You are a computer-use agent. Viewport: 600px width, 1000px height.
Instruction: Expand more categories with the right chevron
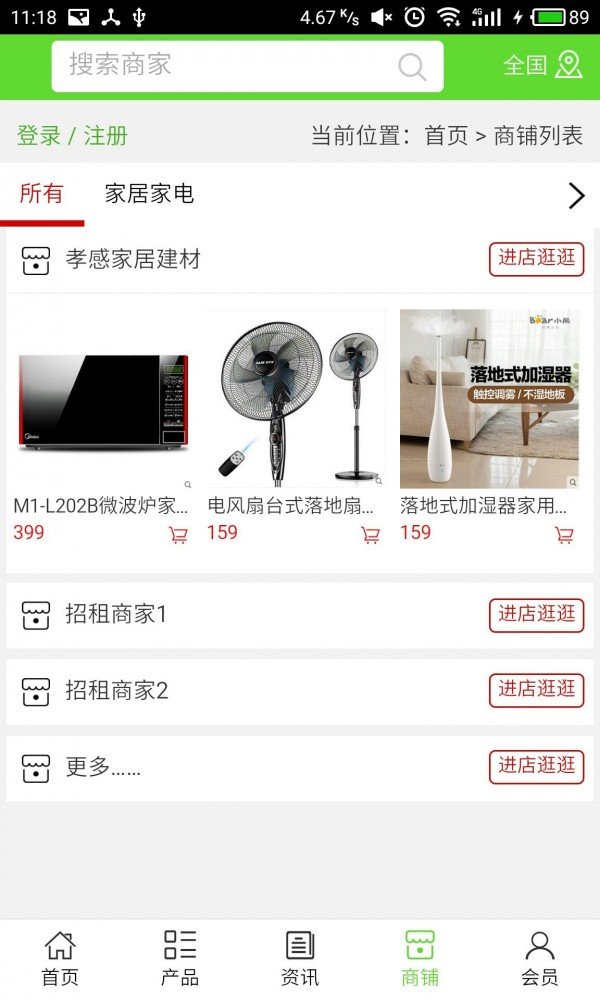pyautogui.click(x=576, y=196)
